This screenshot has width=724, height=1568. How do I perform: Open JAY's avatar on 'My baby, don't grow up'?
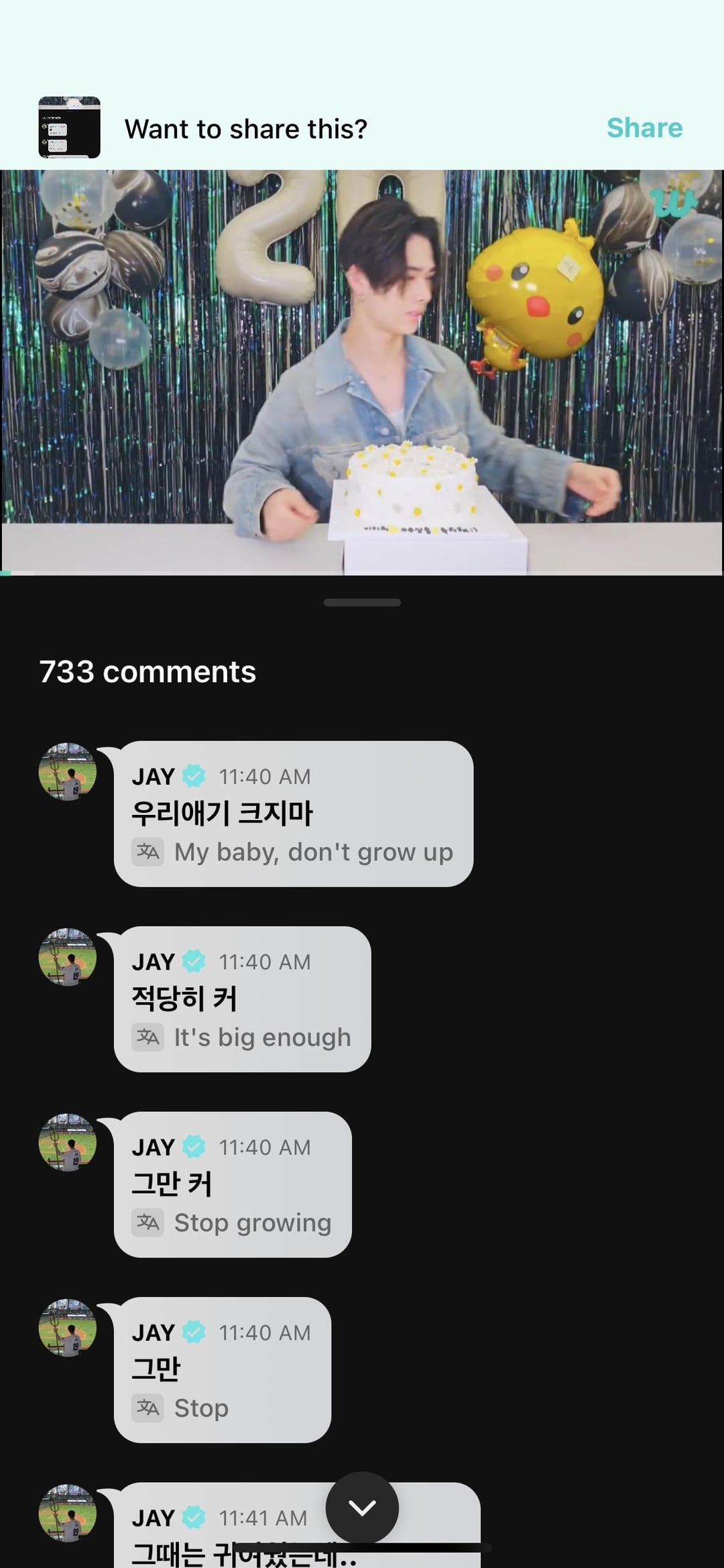[x=68, y=771]
